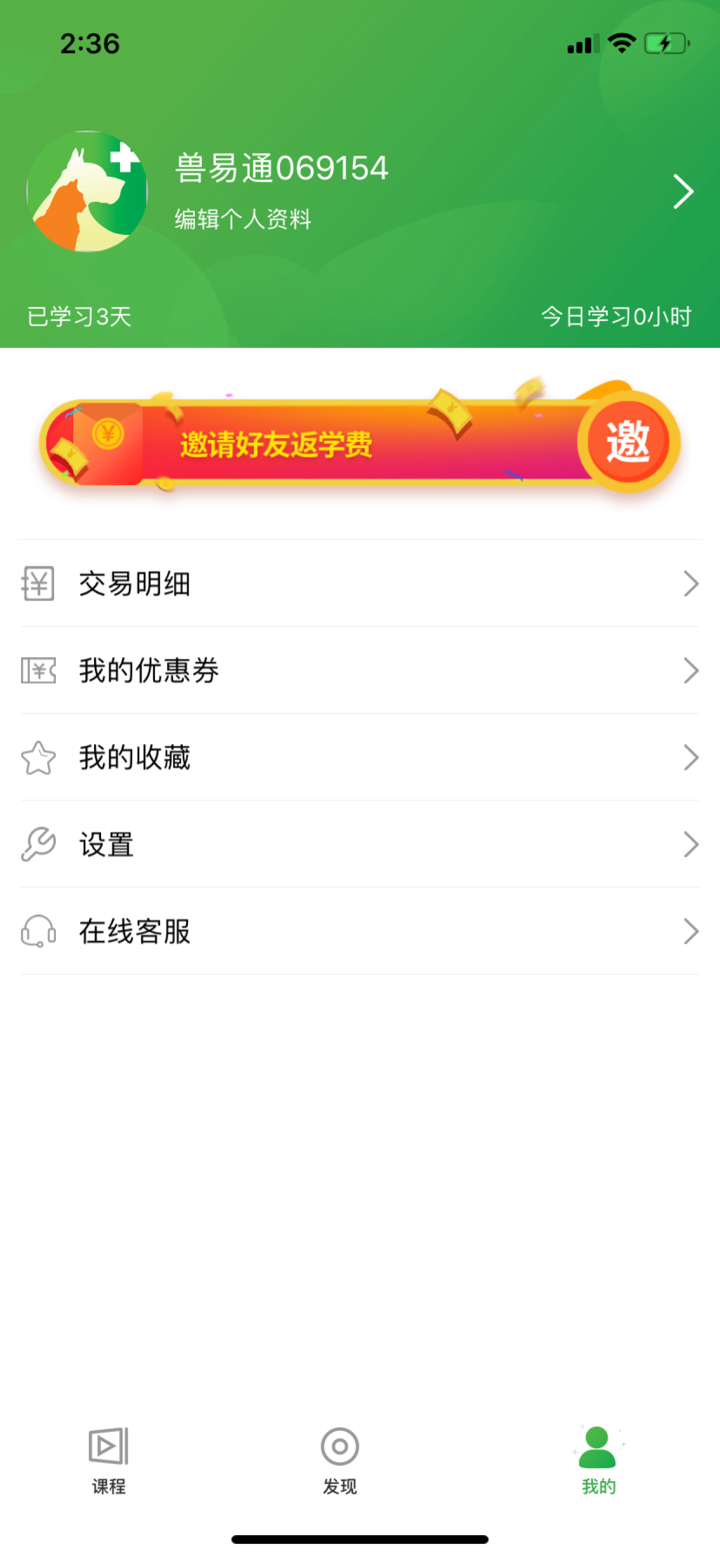Select the 交易明细 transaction icon
The image size is (720, 1558).
[x=37, y=584]
